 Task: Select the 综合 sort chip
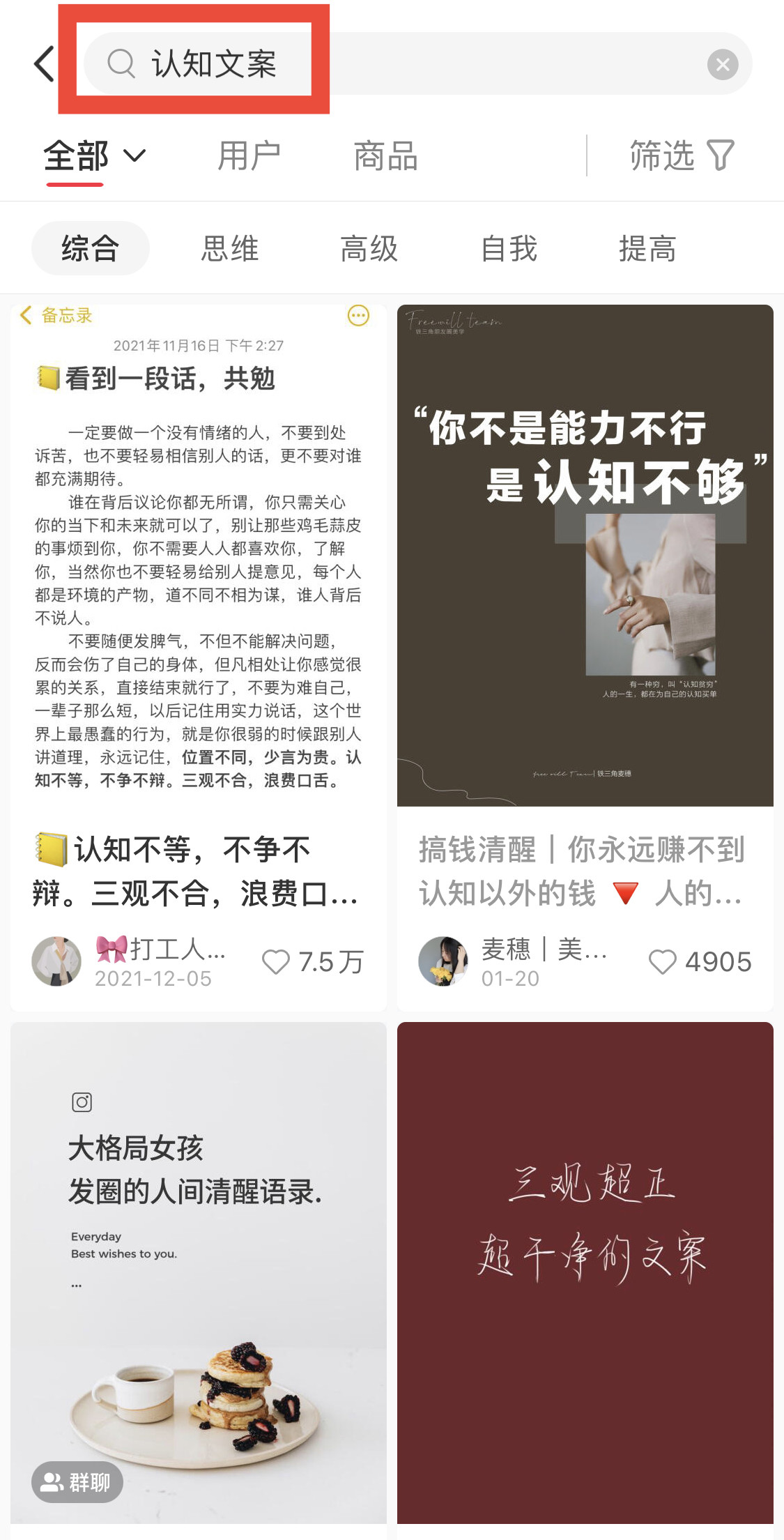pos(90,247)
